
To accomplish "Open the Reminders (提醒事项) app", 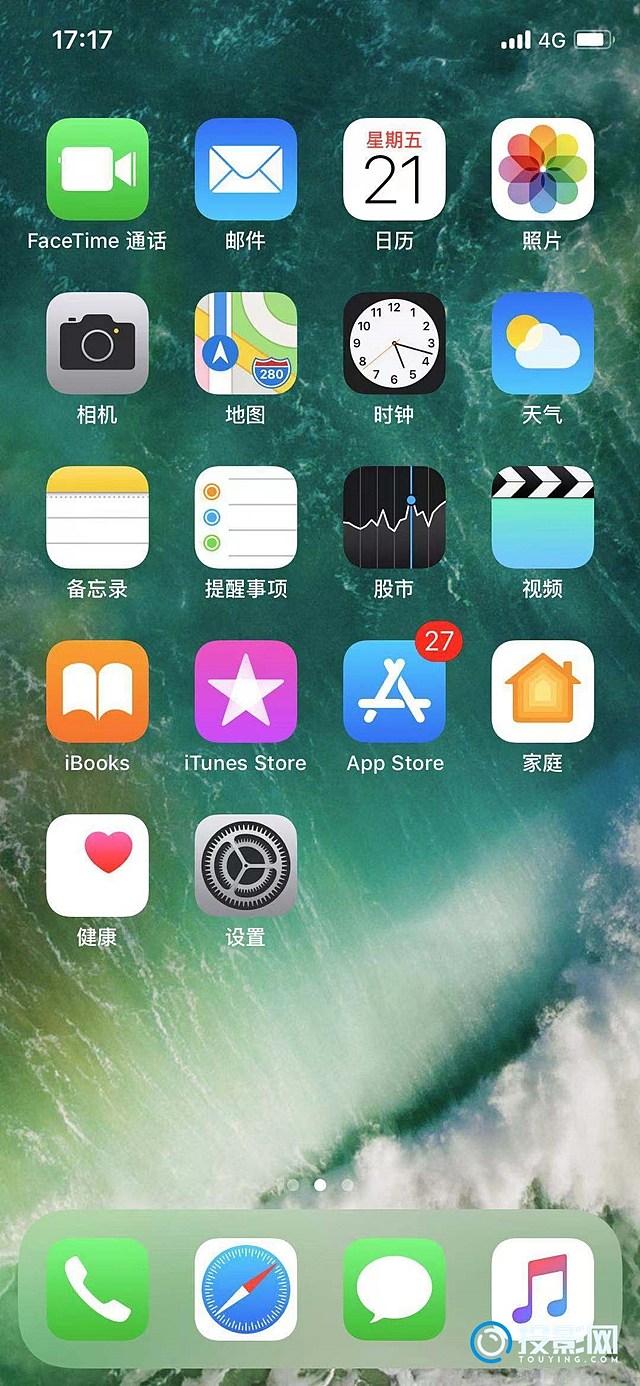I will coord(246,517).
